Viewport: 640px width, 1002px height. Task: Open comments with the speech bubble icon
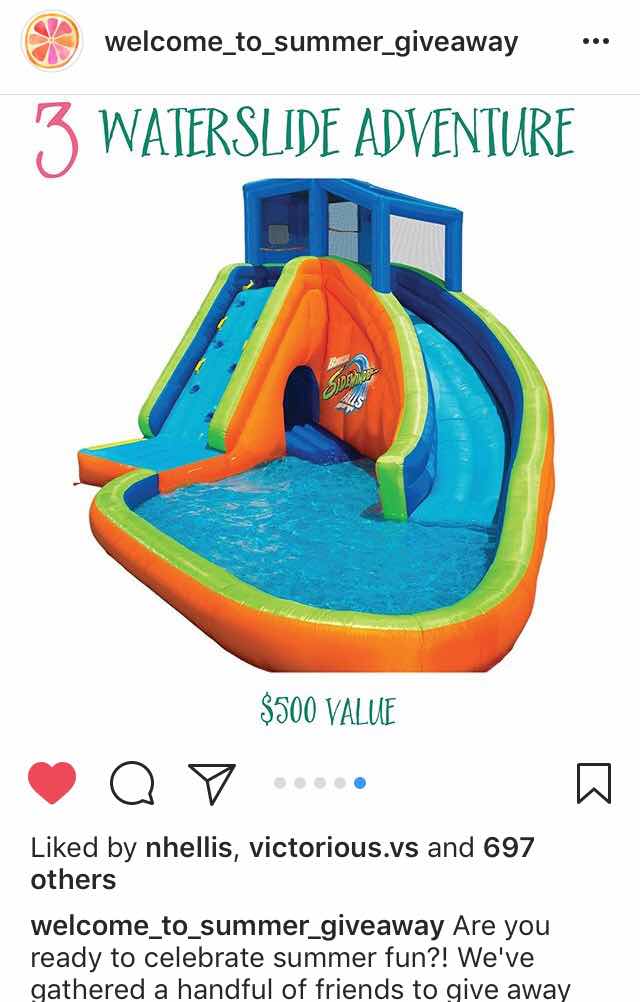point(132,783)
